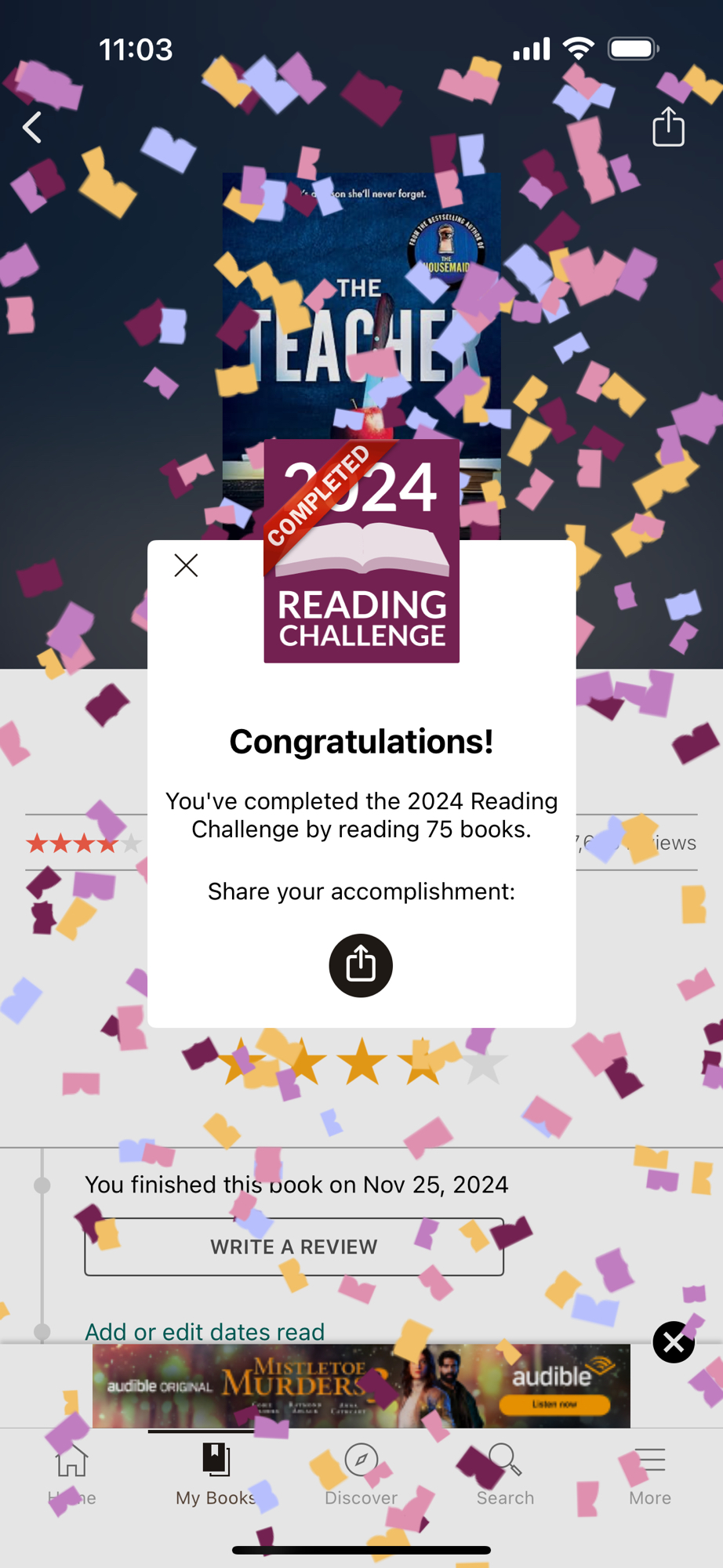The image size is (723, 1568).
Task: Rate the book five stars
Action: 483,1064
